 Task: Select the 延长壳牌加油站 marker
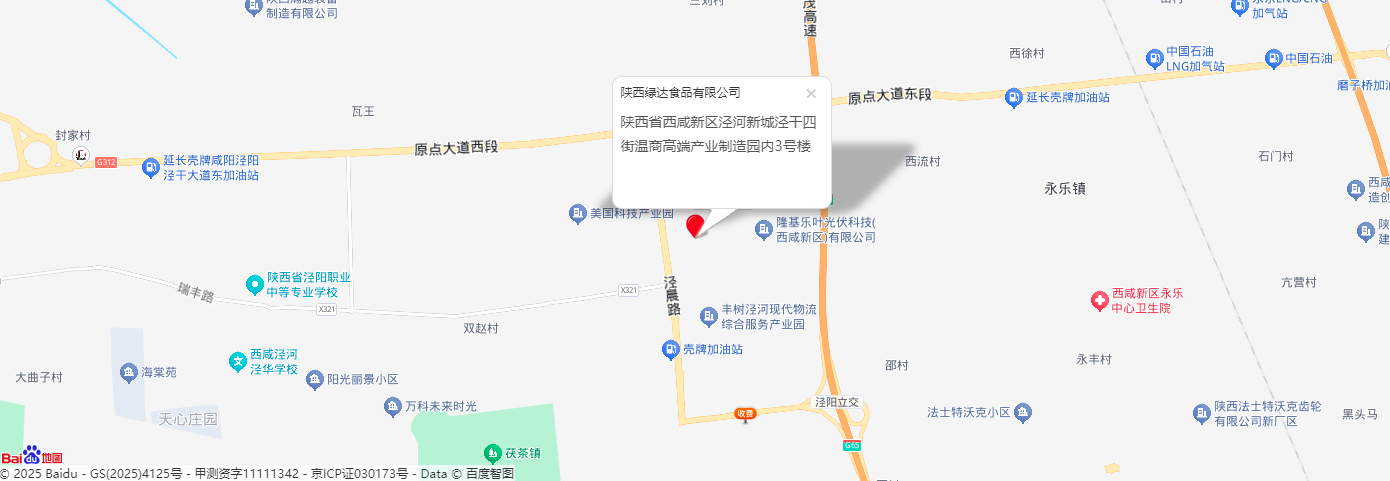coord(1014,98)
